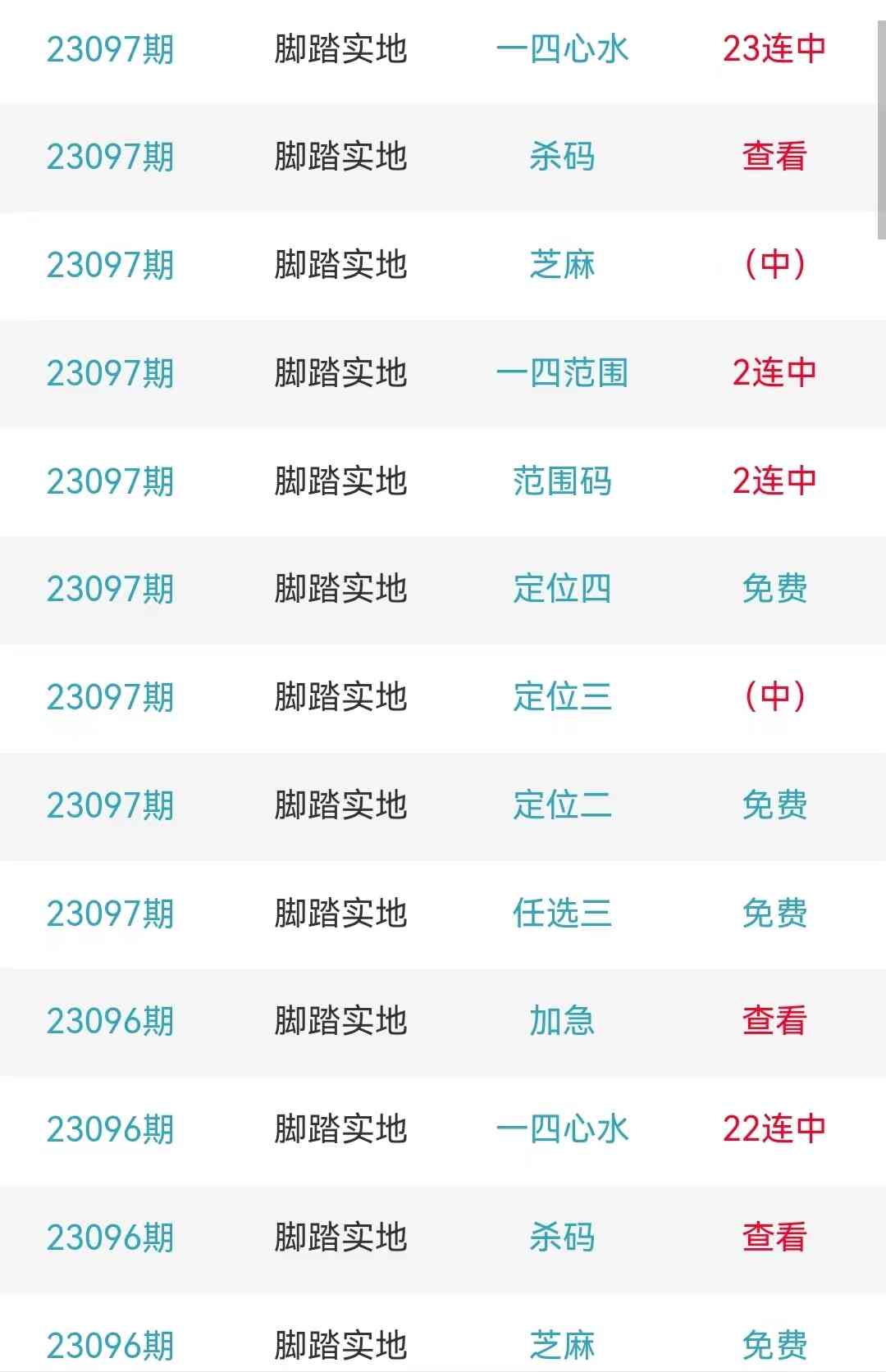View the 23097期 杀码 entry

point(774,157)
